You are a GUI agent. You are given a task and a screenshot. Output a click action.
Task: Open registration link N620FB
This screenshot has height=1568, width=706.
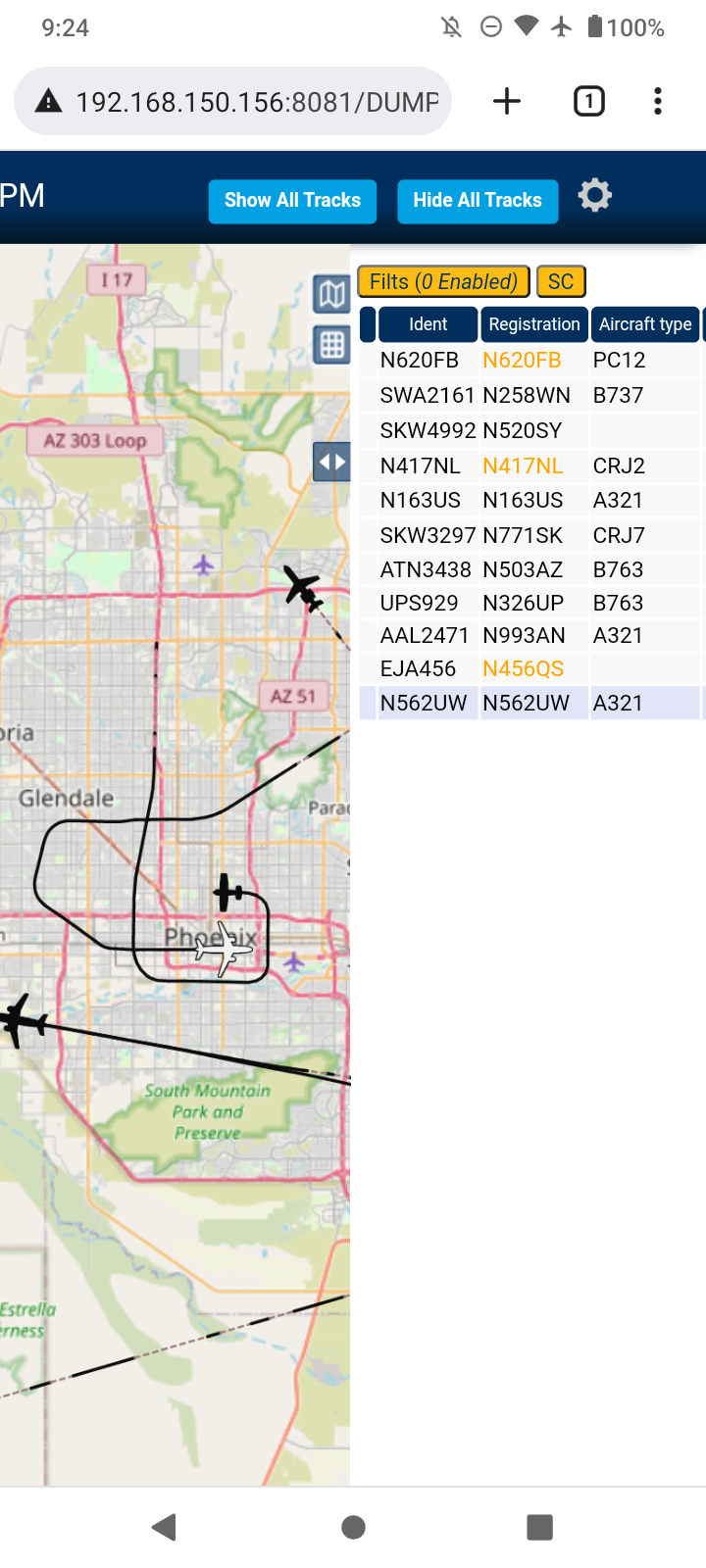(522, 361)
